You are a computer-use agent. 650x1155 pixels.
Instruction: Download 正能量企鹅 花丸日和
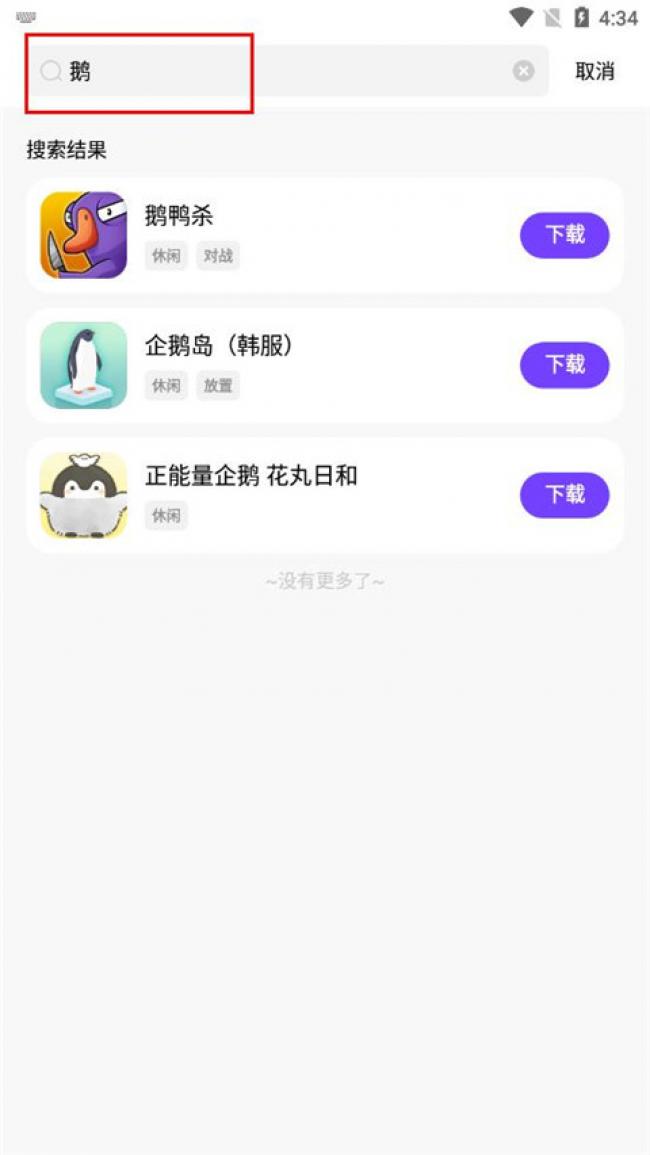[565, 494]
